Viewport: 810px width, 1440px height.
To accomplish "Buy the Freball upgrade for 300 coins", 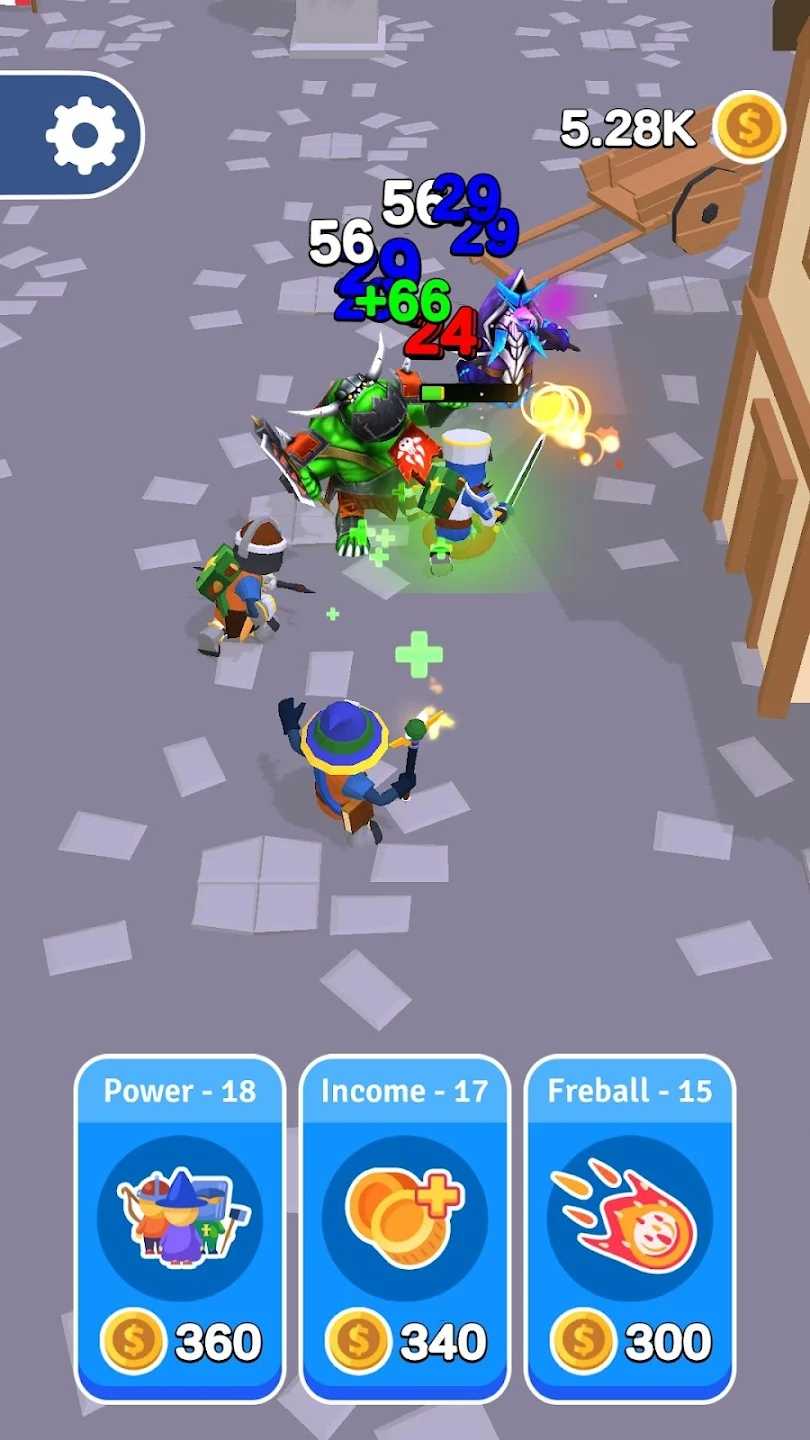I will pos(630,1240).
